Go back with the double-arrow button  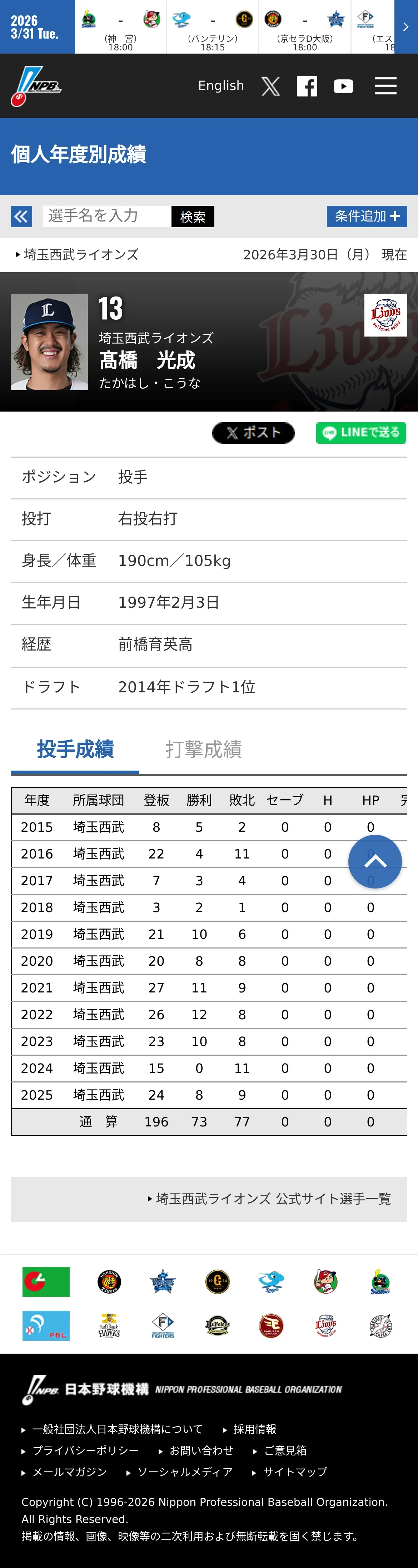pos(21,216)
